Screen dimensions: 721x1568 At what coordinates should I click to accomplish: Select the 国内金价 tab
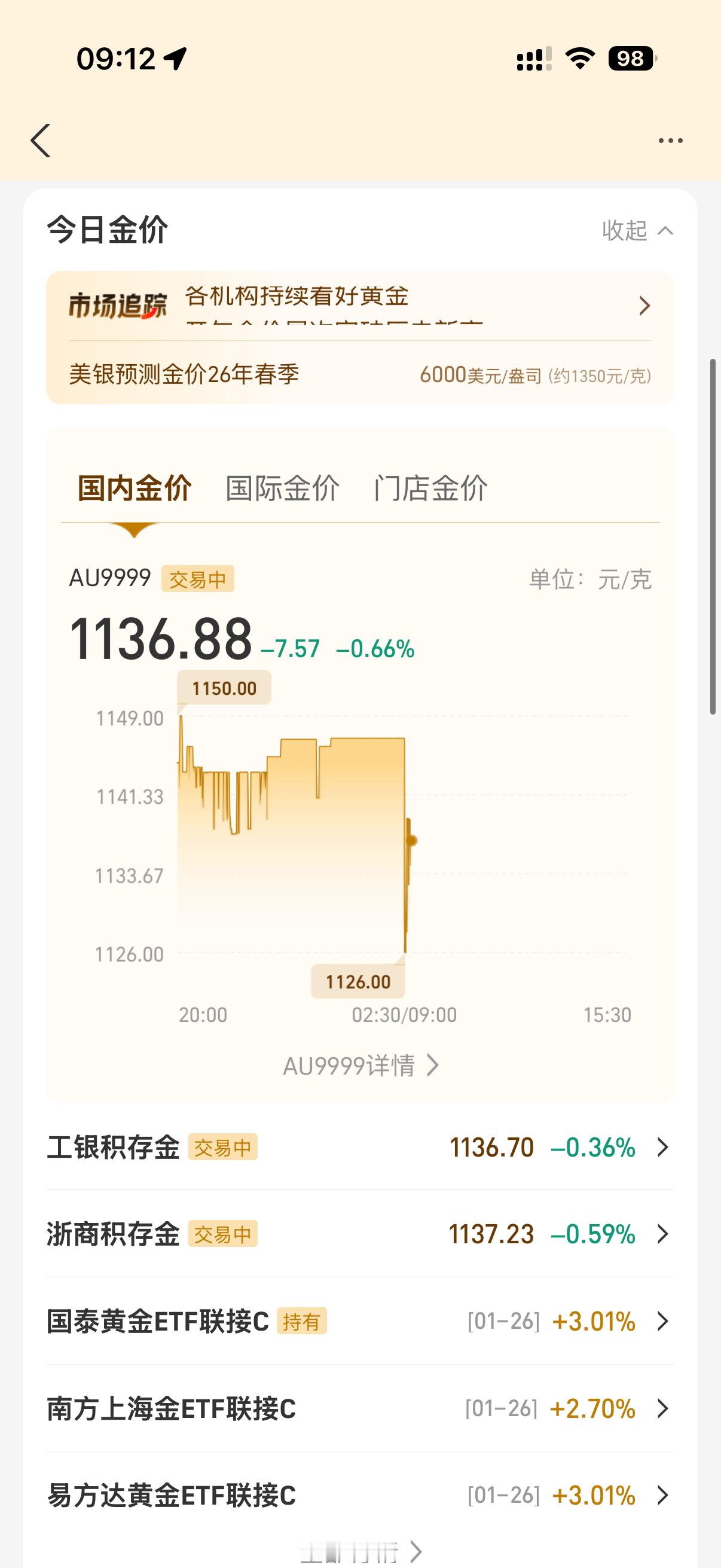click(x=135, y=488)
